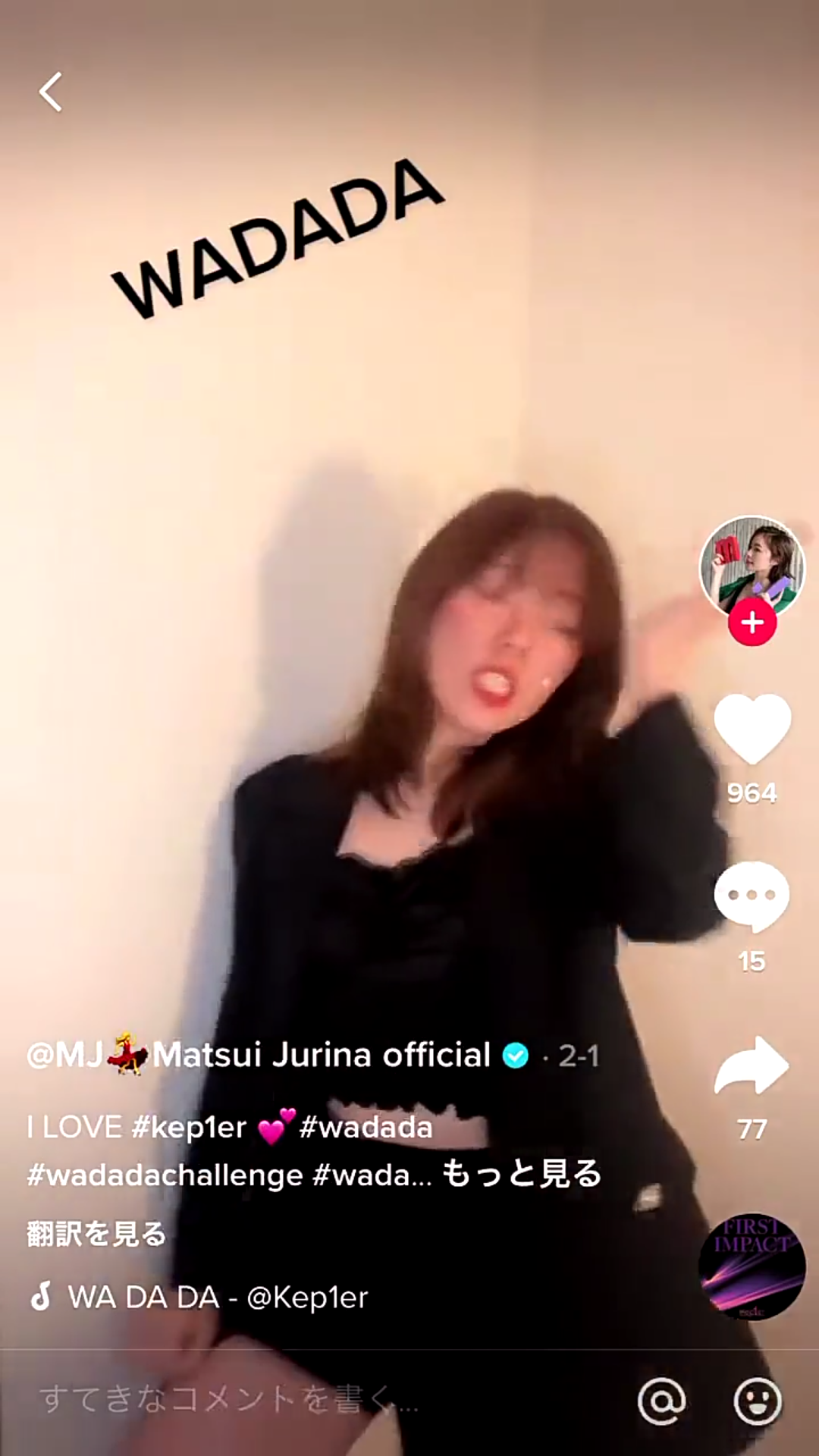This screenshot has height=1456, width=819.
Task: Open sound WA DA DA - @Kep1er
Action: (x=216, y=1298)
